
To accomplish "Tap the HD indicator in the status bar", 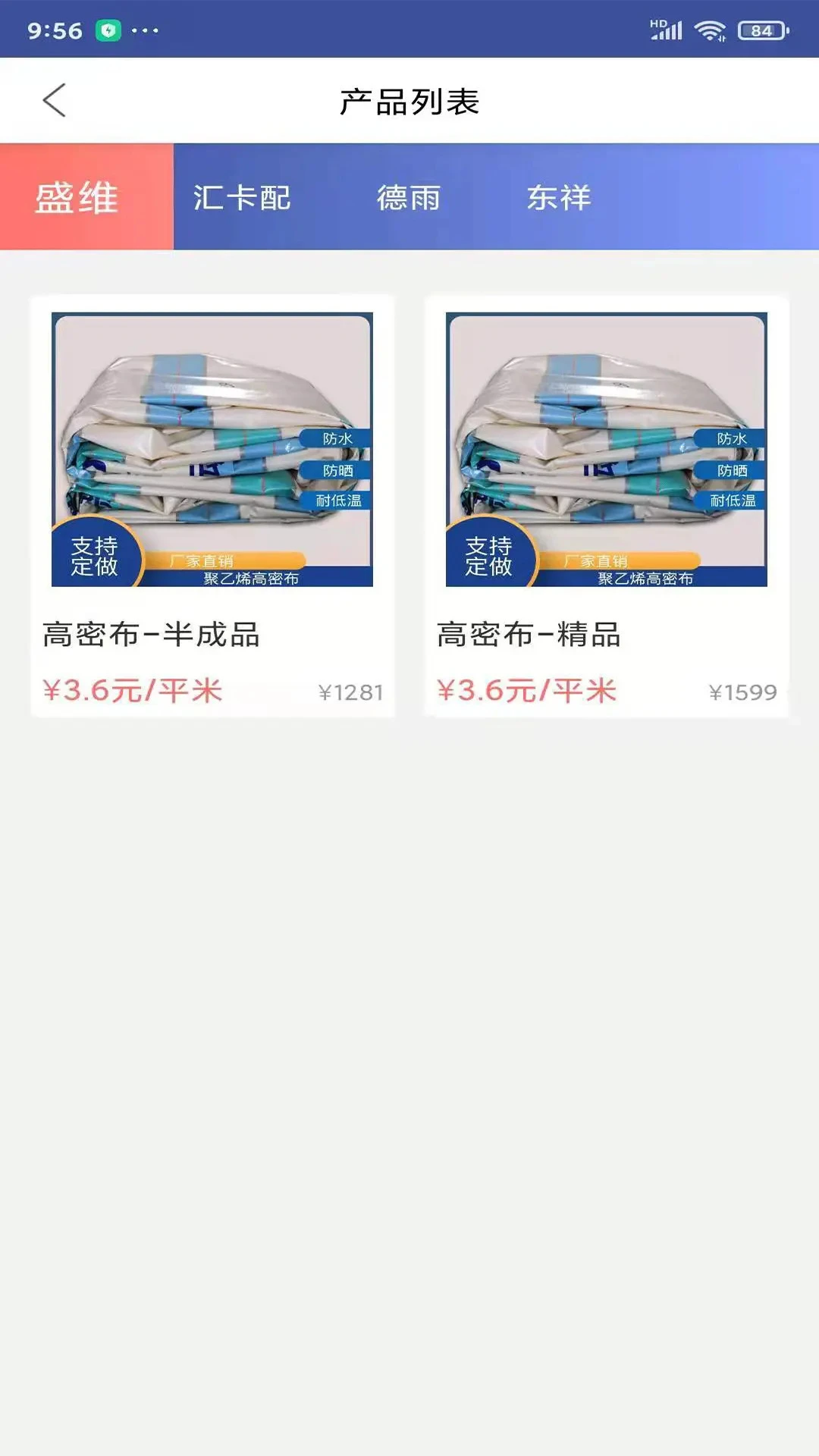I will click(657, 25).
